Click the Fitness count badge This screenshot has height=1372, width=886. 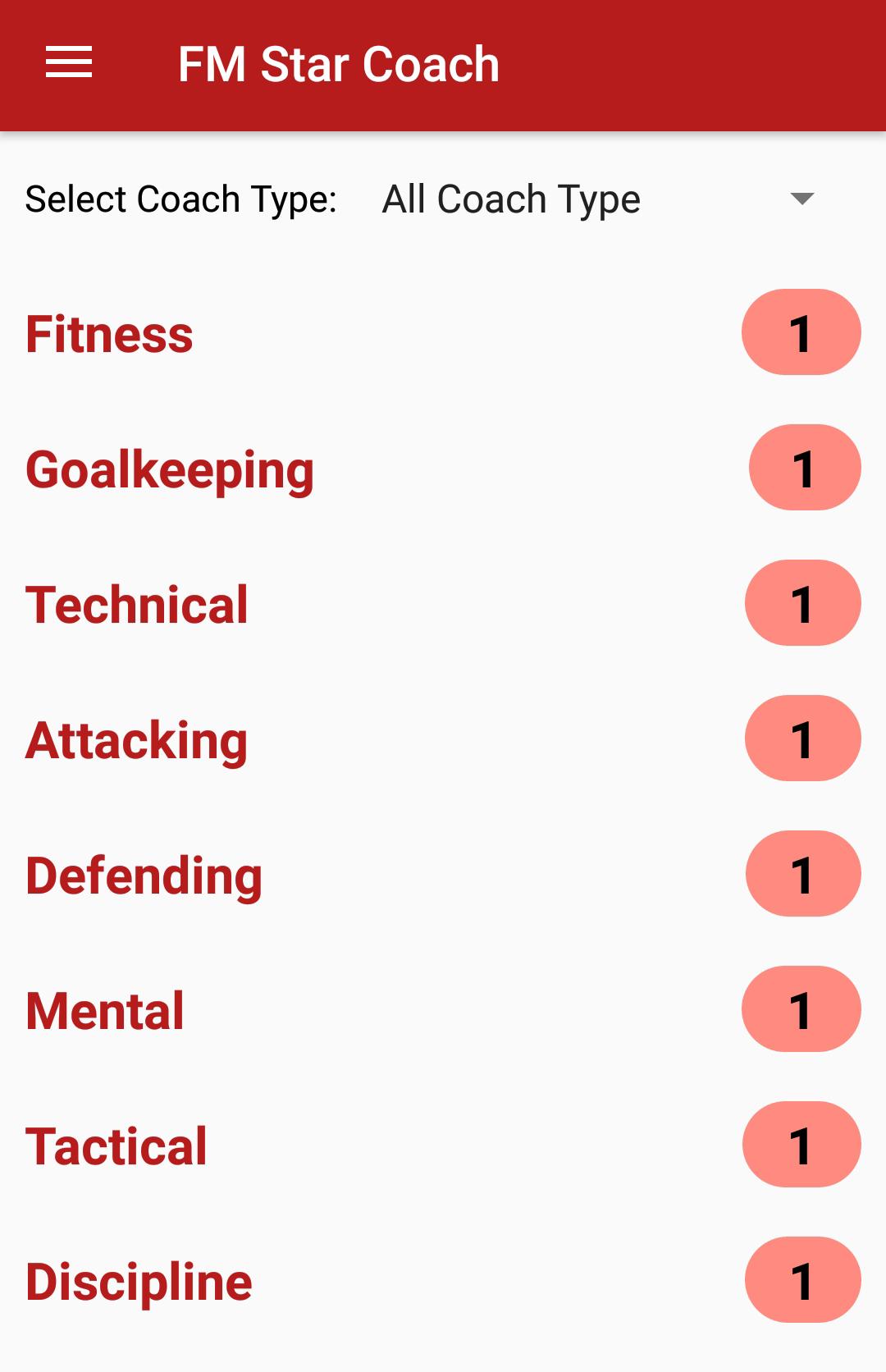coord(801,332)
